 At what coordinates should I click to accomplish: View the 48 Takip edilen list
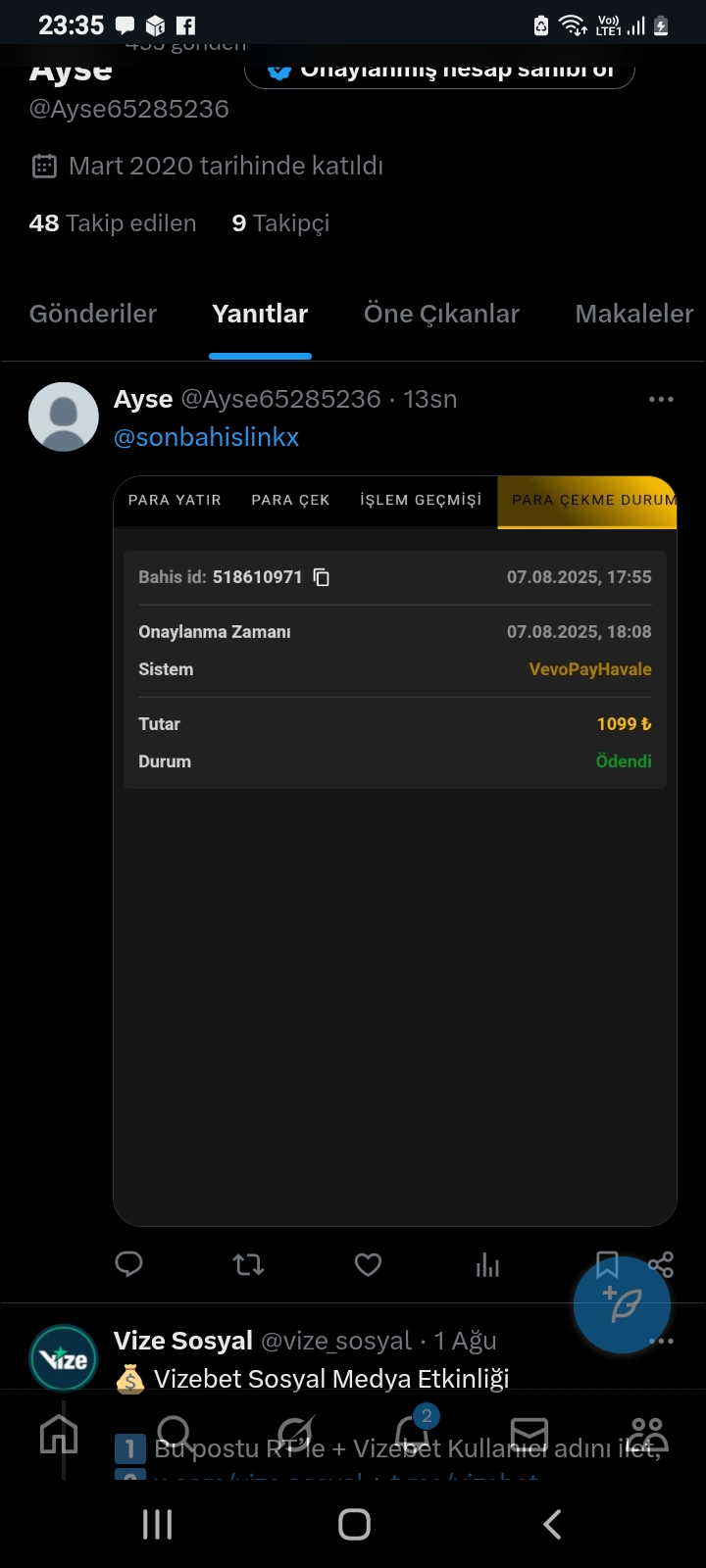tap(113, 223)
